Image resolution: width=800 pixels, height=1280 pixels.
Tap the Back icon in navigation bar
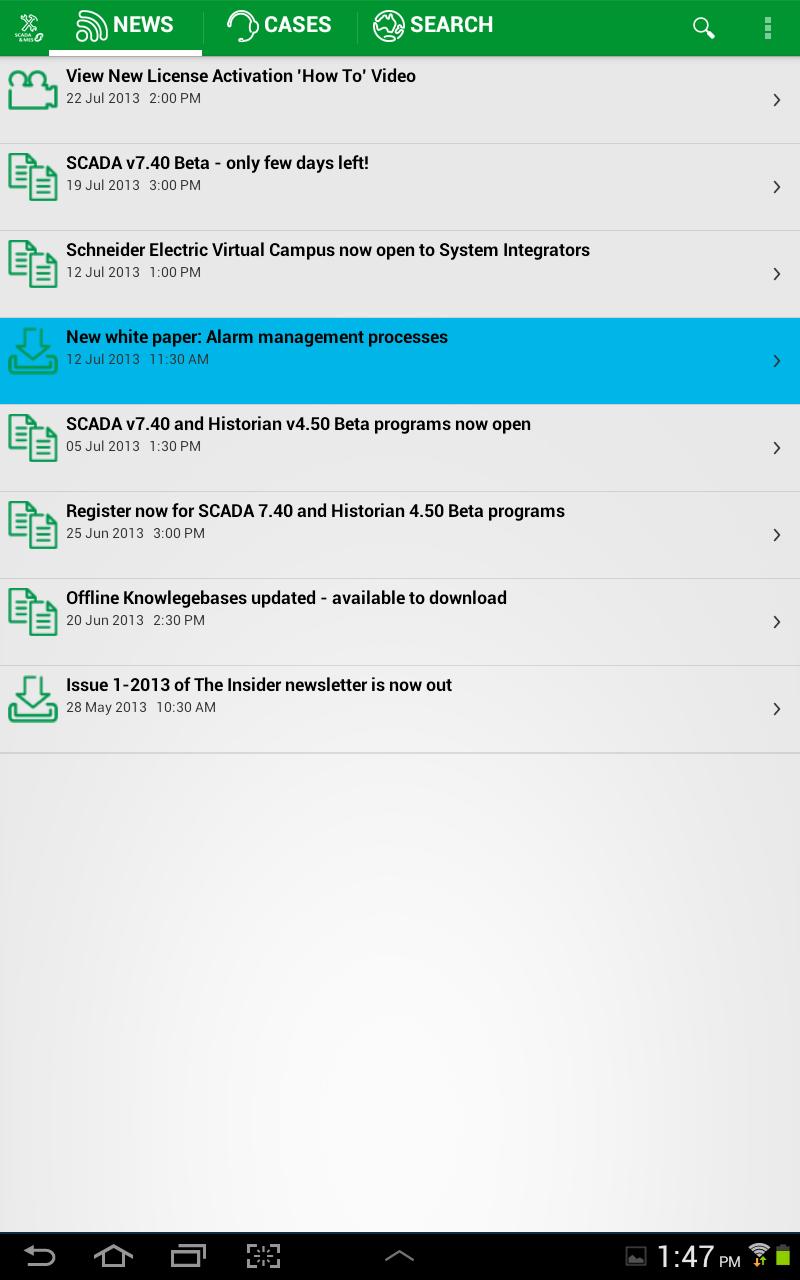coord(40,1256)
